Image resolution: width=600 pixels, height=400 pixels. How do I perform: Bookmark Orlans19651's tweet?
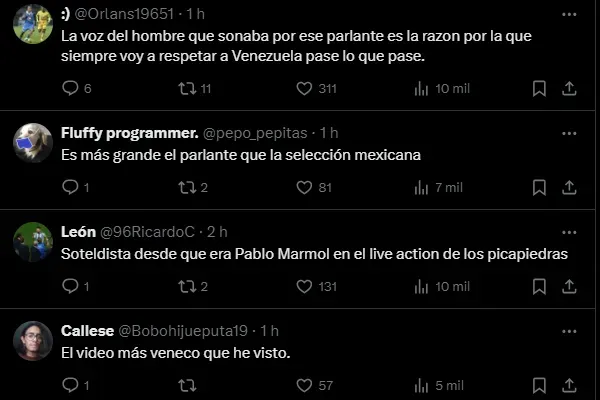539,89
